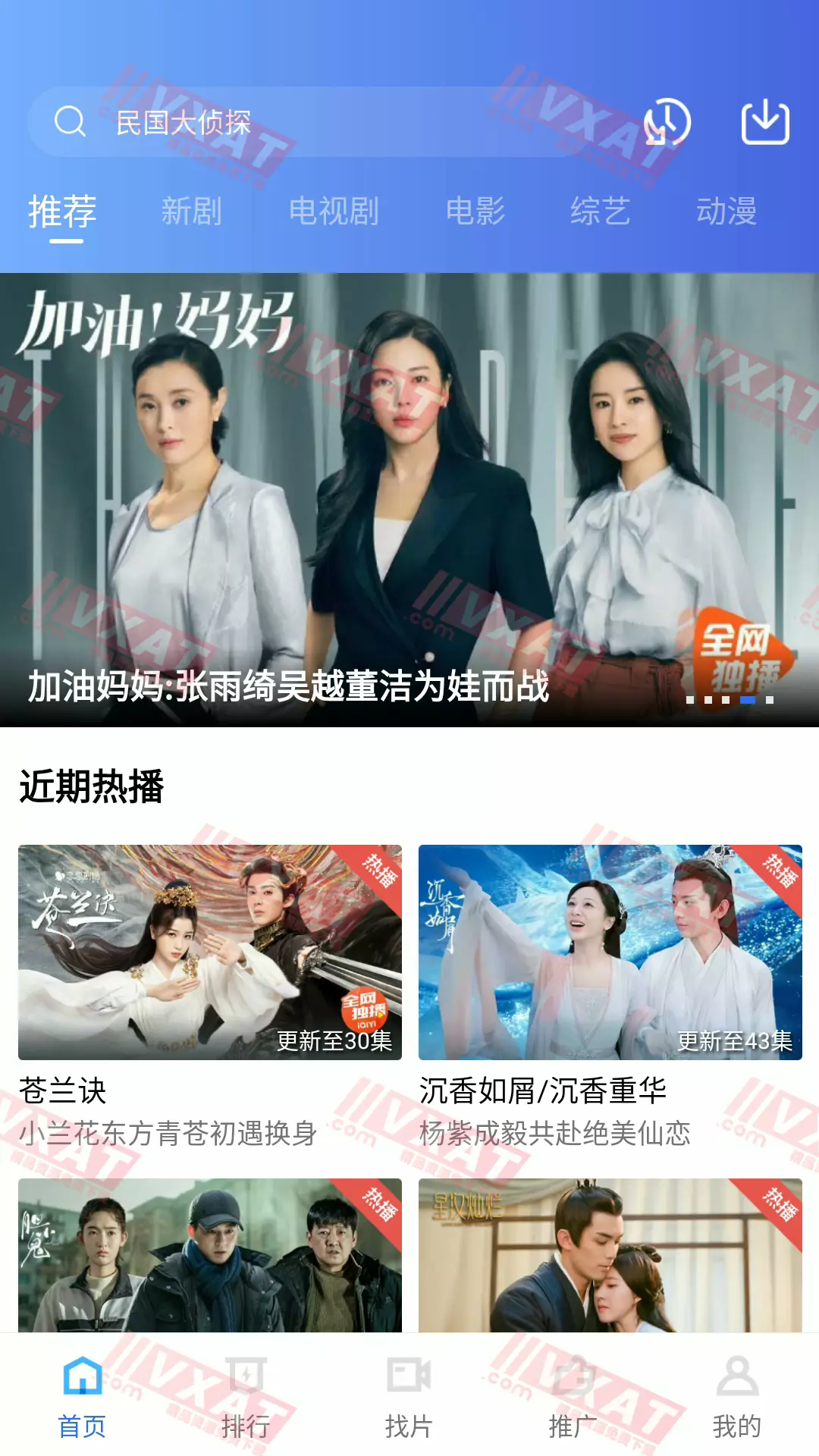Open the 我的 profile tab
The width and height of the screenshot is (819, 1456).
(x=736, y=1397)
